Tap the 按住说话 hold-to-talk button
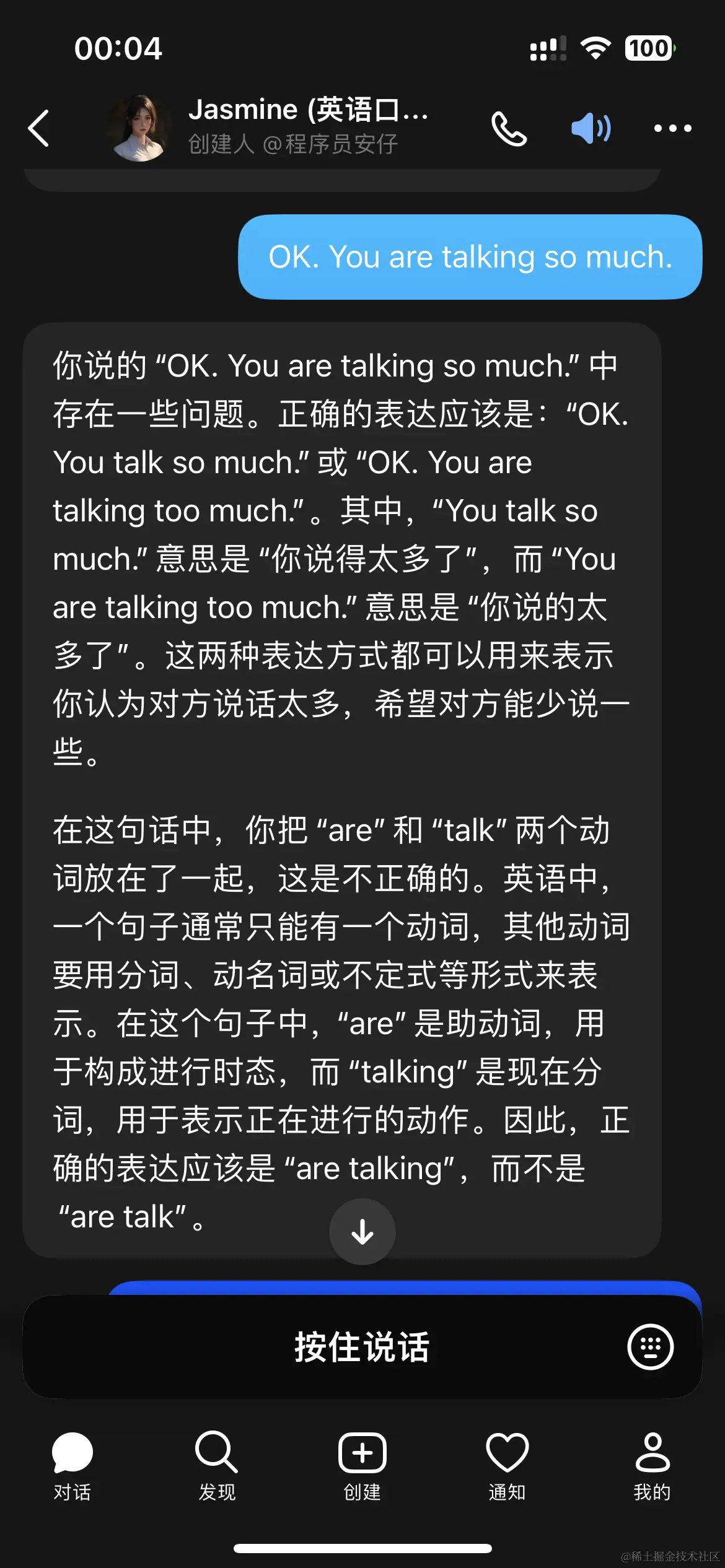Screen dimensions: 725x1568 (x=362, y=1347)
